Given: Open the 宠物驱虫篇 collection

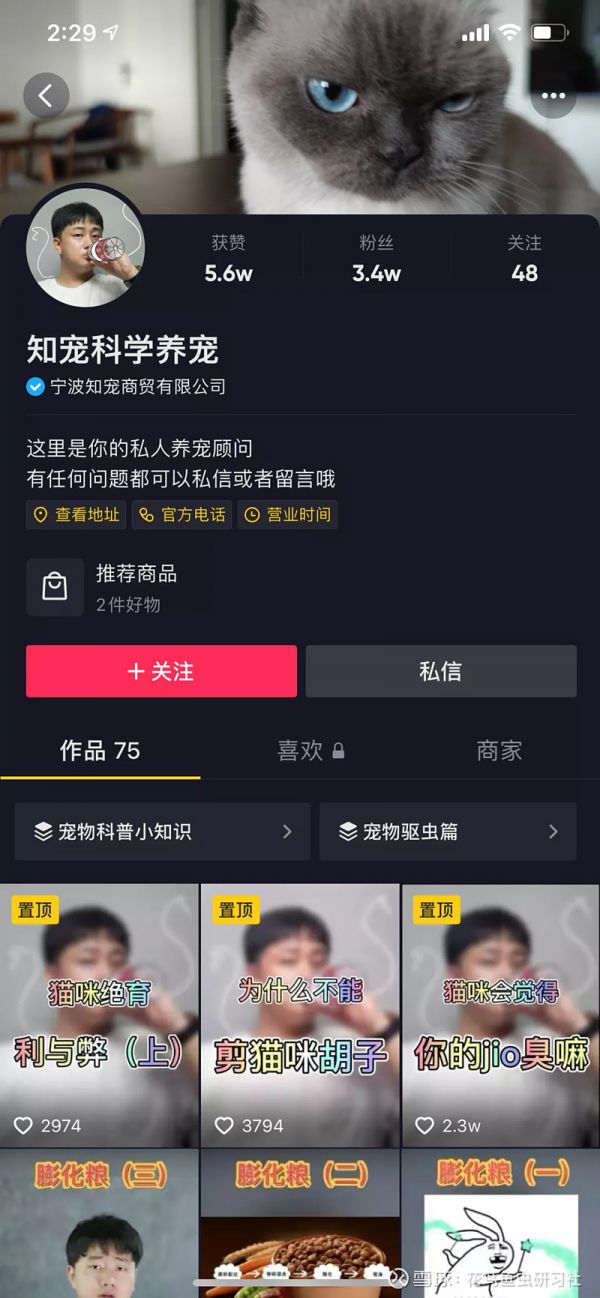Looking at the screenshot, I should coord(448,831).
